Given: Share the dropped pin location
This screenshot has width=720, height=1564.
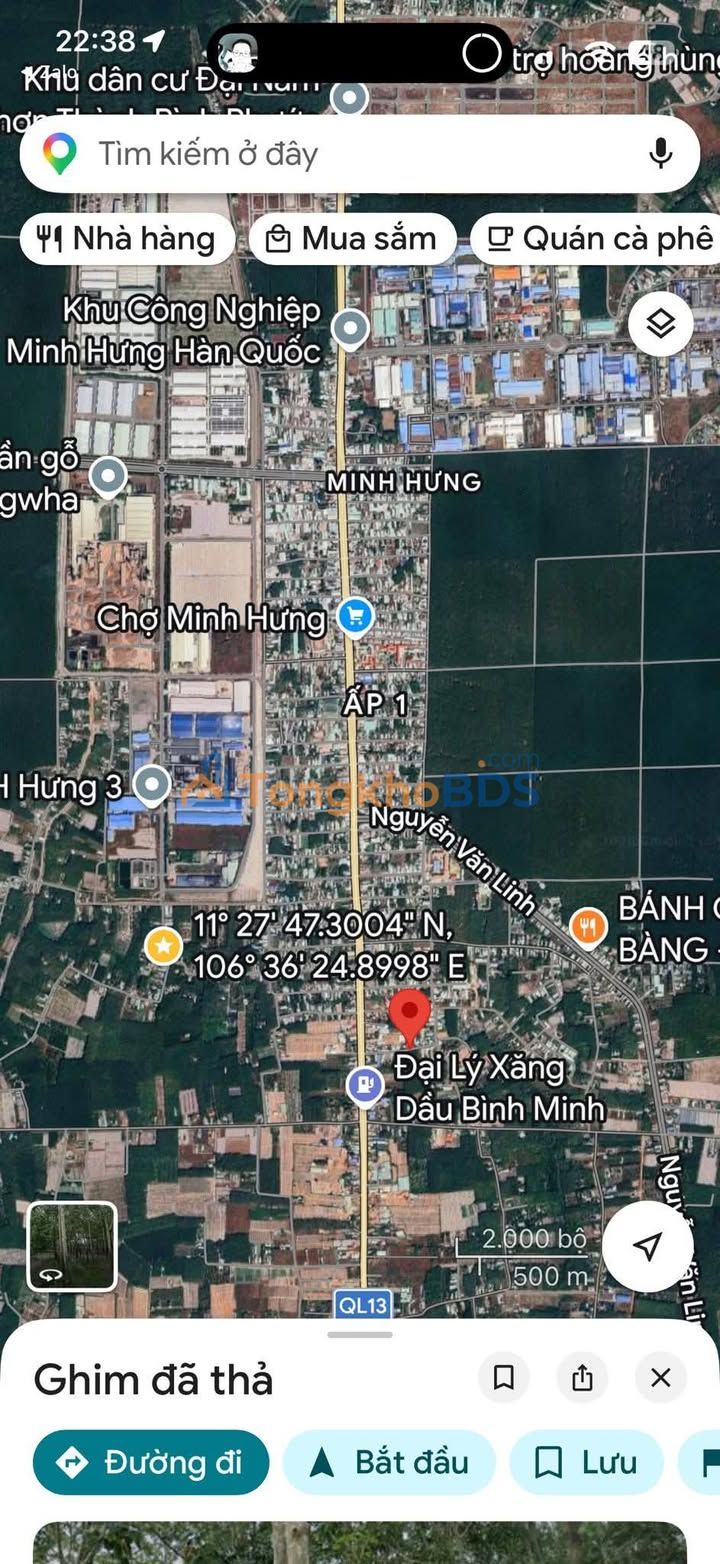Looking at the screenshot, I should coord(582,1378).
